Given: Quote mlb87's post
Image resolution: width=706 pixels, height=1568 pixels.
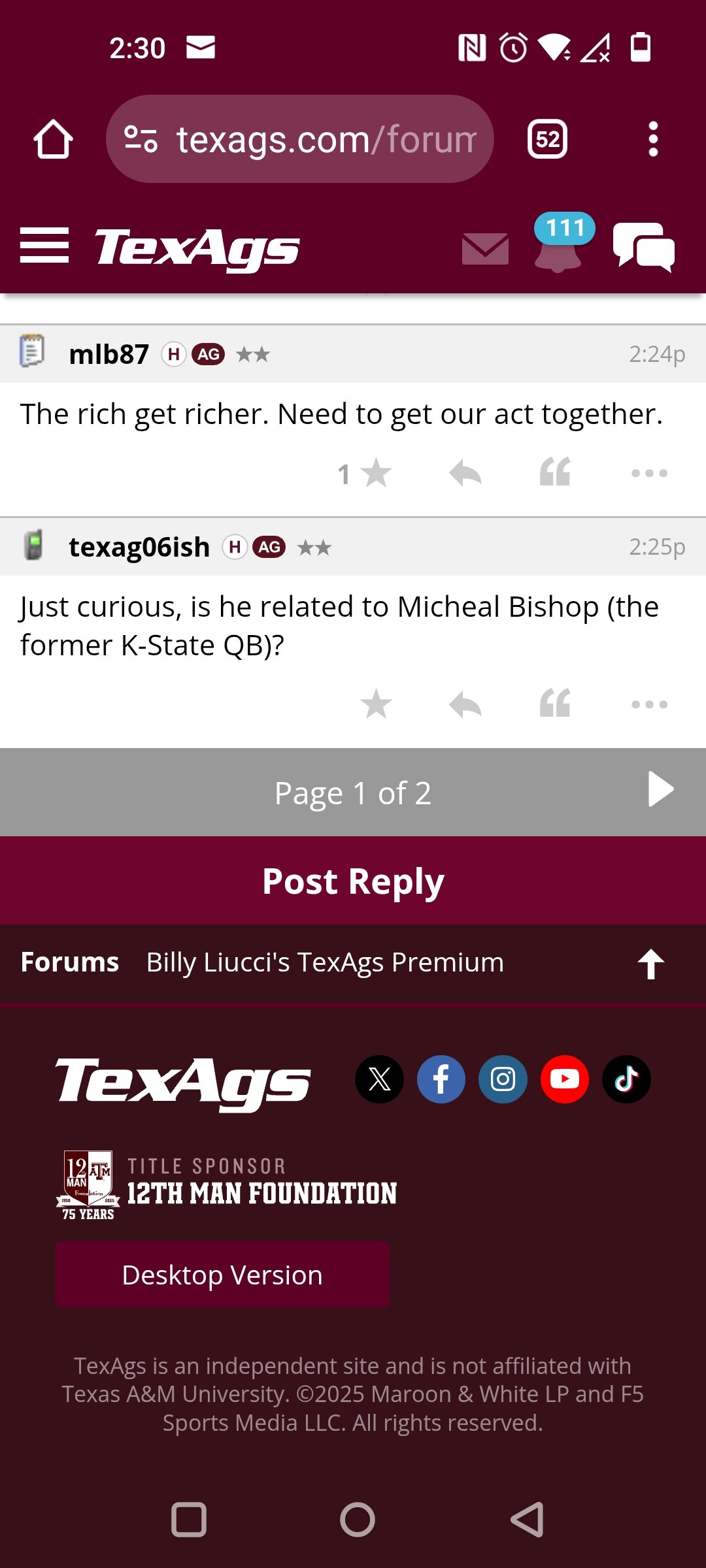Looking at the screenshot, I should click(x=555, y=472).
